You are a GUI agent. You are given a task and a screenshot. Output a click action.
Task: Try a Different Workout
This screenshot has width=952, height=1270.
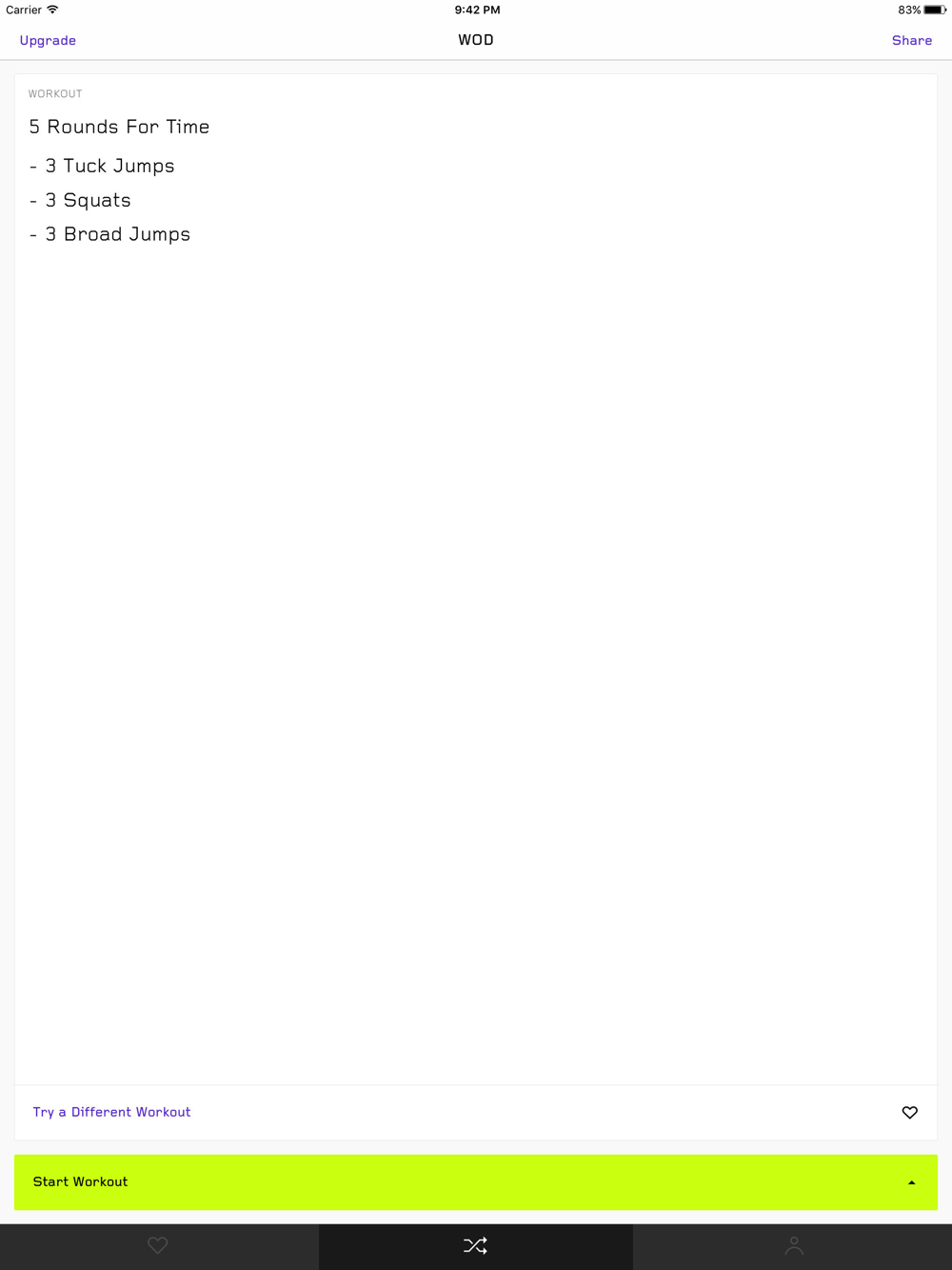coord(111,1112)
